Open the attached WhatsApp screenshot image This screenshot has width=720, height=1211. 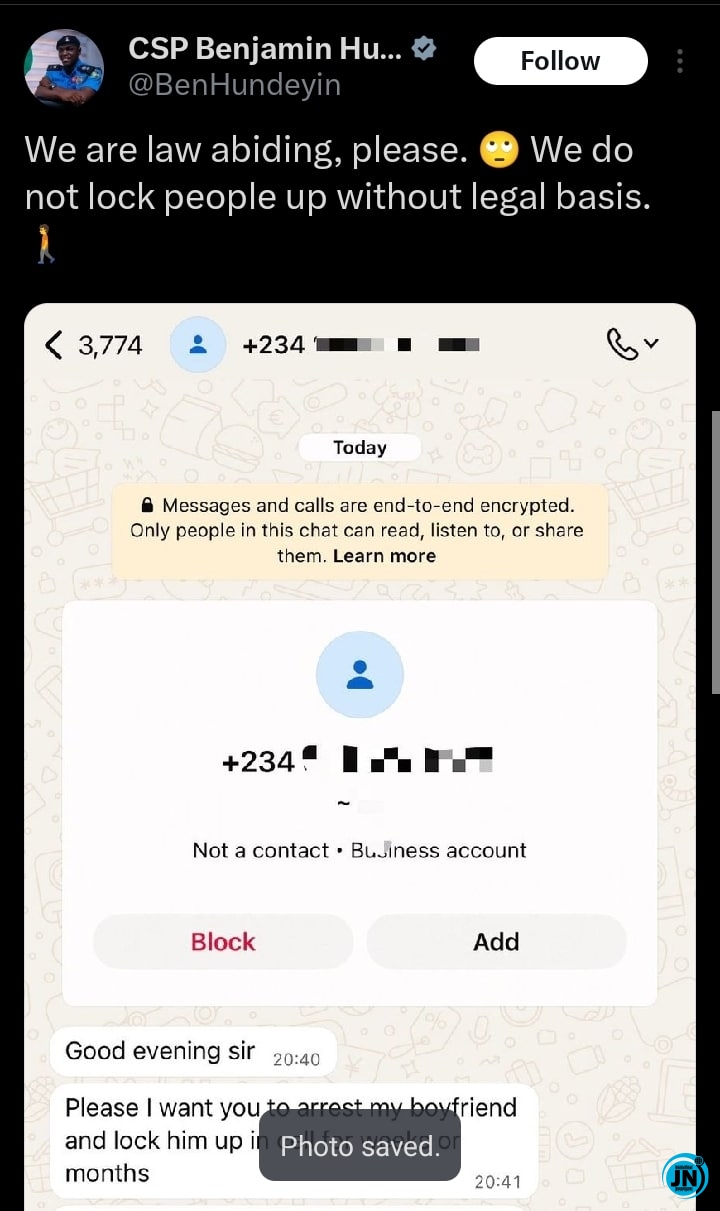coord(360,700)
